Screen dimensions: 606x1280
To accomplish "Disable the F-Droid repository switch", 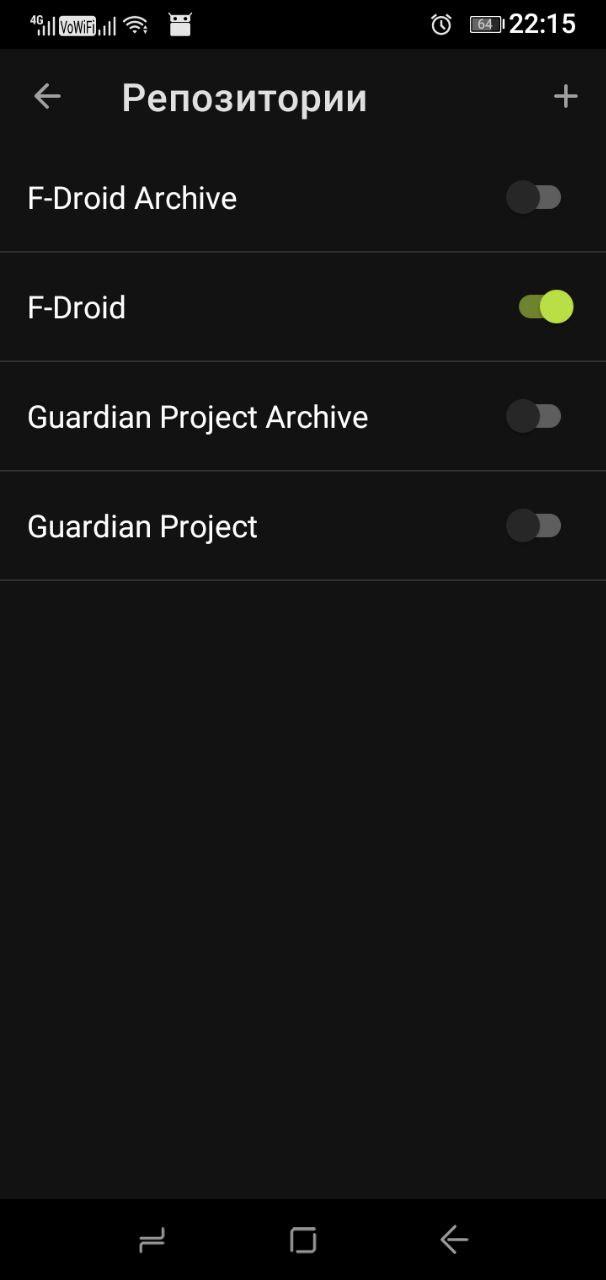I will (x=545, y=307).
